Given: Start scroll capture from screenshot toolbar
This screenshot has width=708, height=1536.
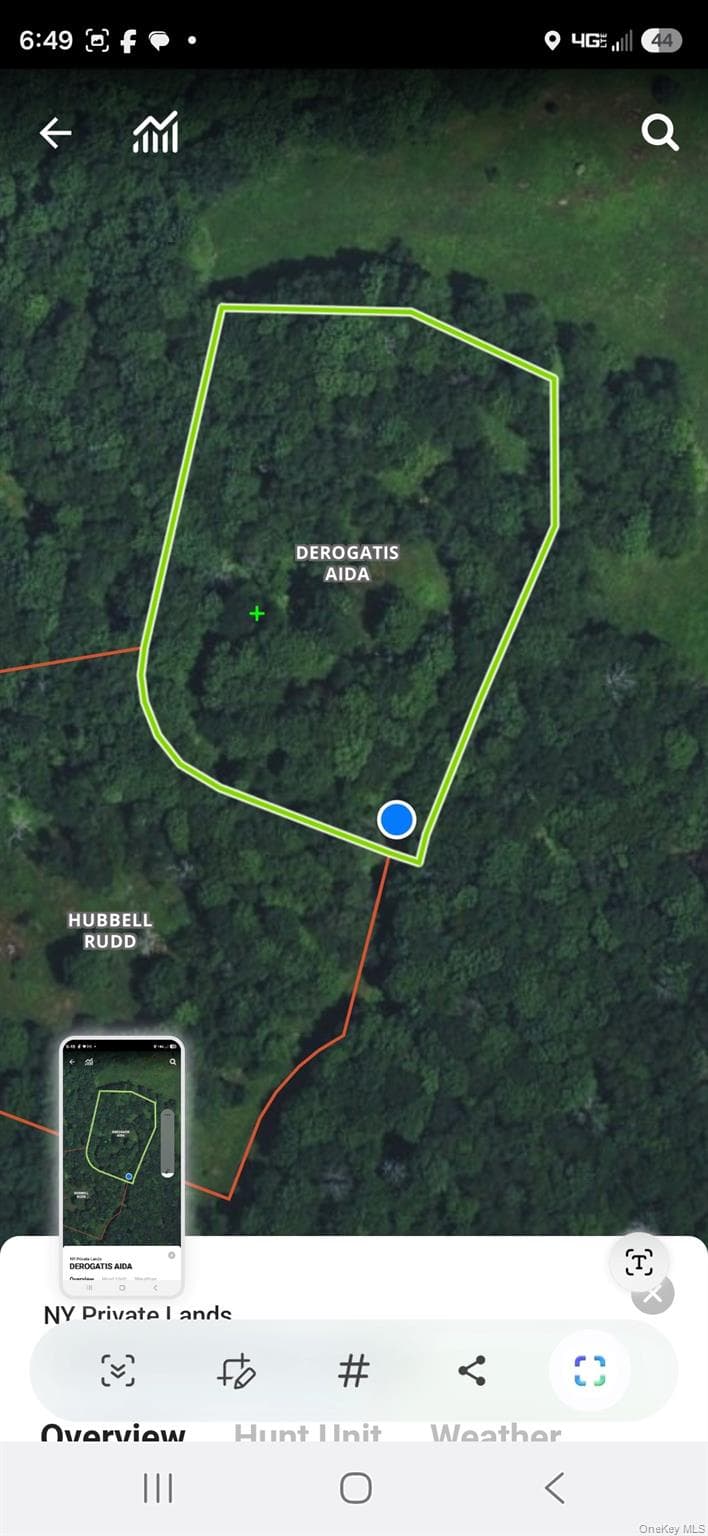Looking at the screenshot, I should tap(118, 1370).
